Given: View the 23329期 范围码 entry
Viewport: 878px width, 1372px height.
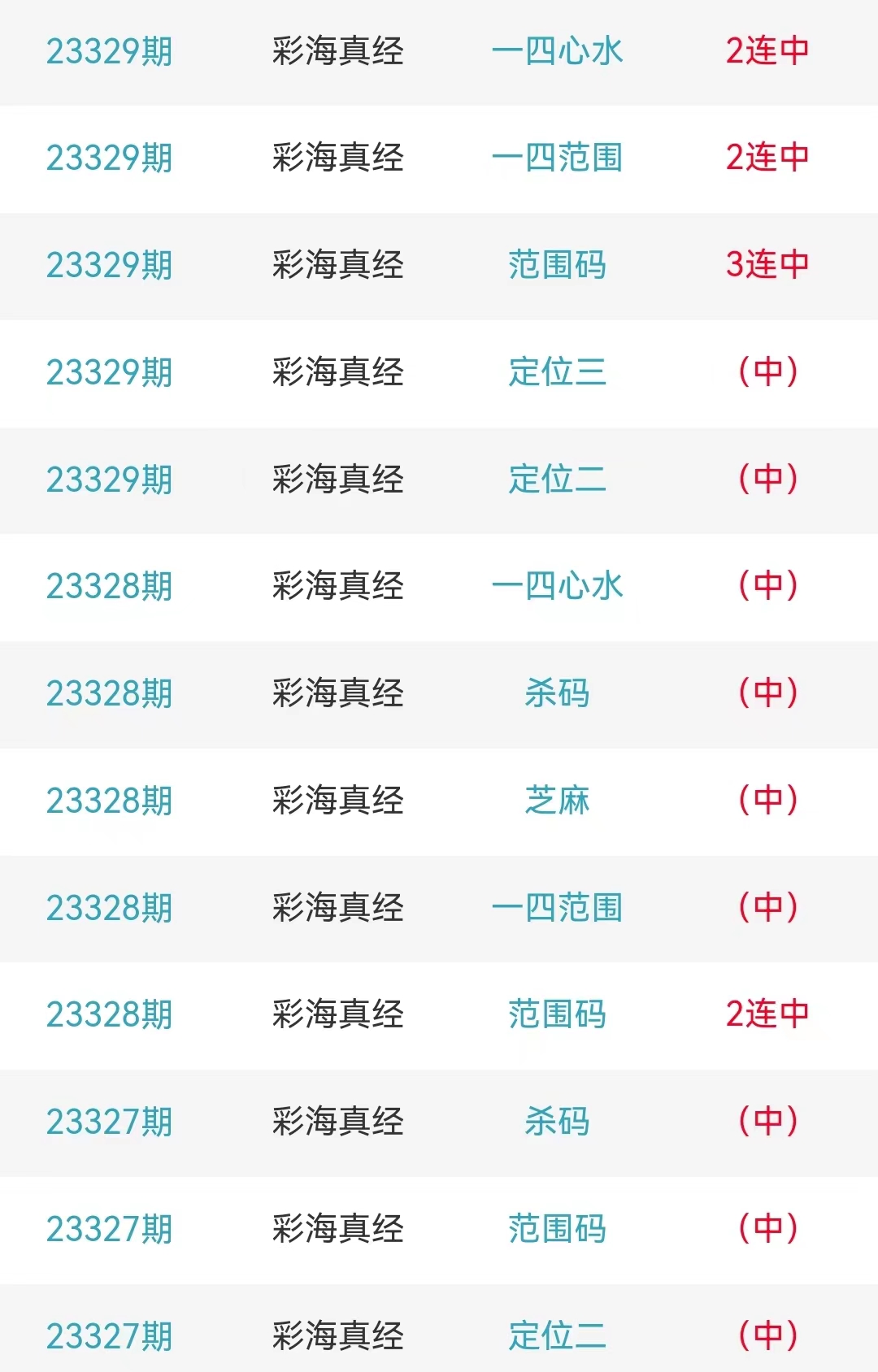Looking at the screenshot, I should pyautogui.click(x=557, y=265).
